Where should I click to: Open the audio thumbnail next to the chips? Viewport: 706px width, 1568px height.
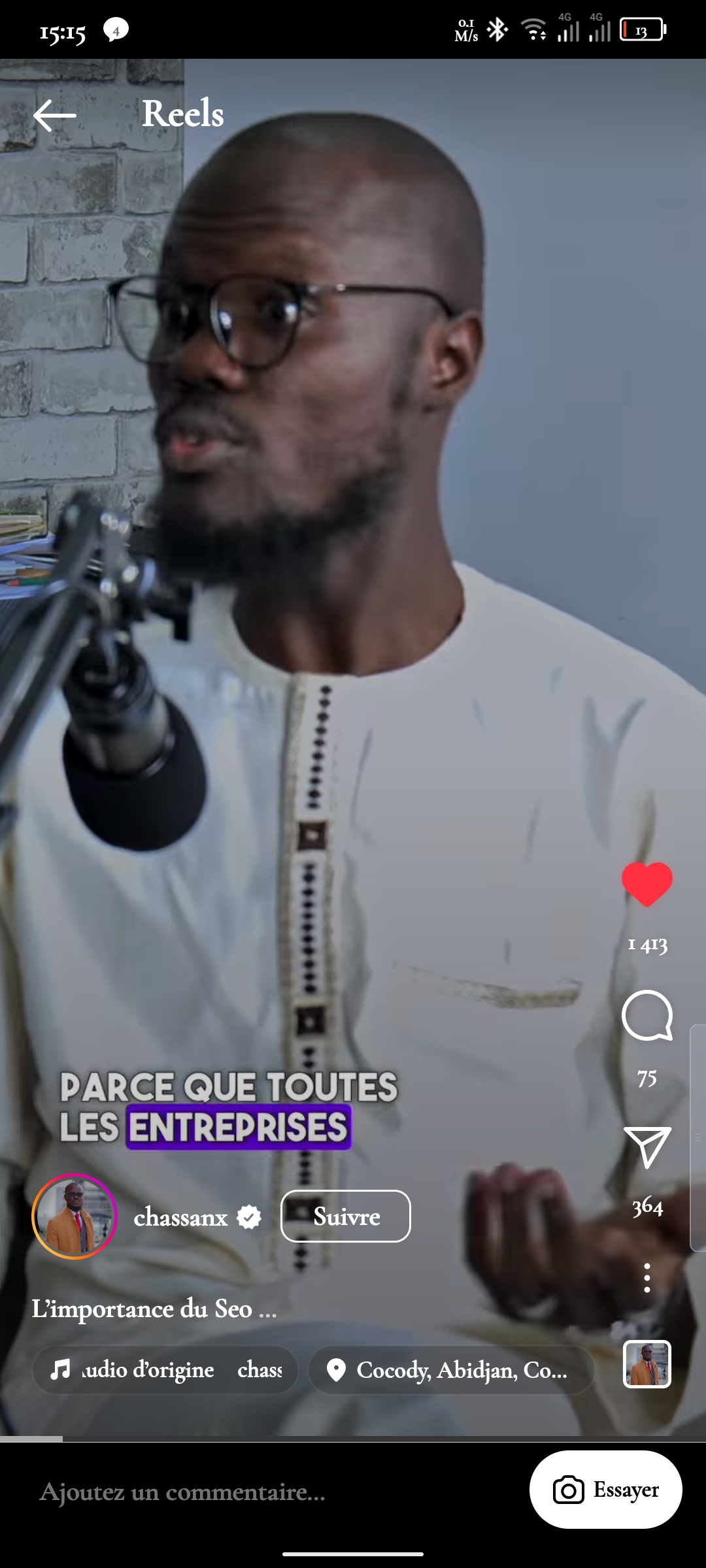point(647,1364)
